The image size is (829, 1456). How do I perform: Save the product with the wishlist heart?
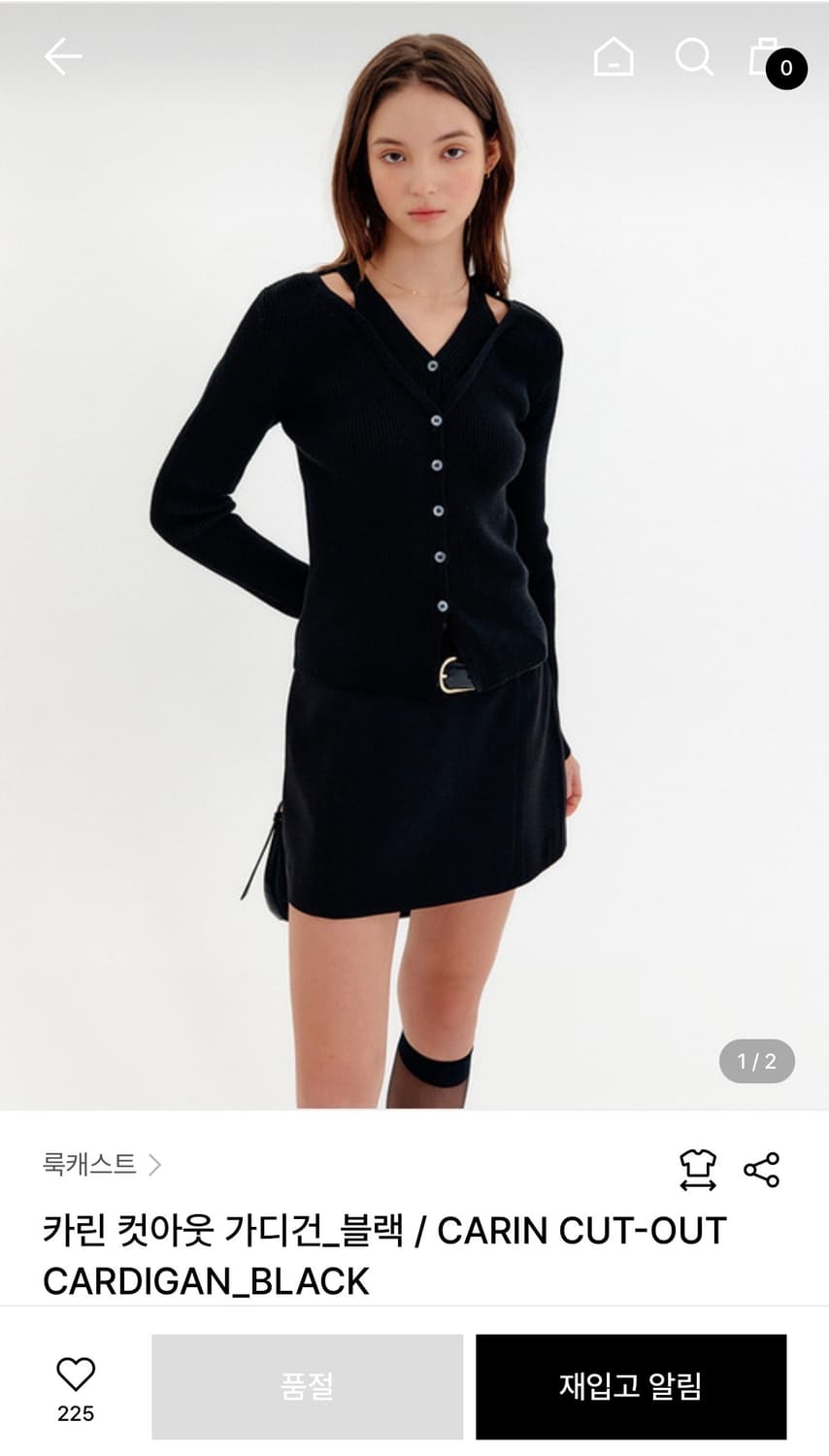[78, 1373]
